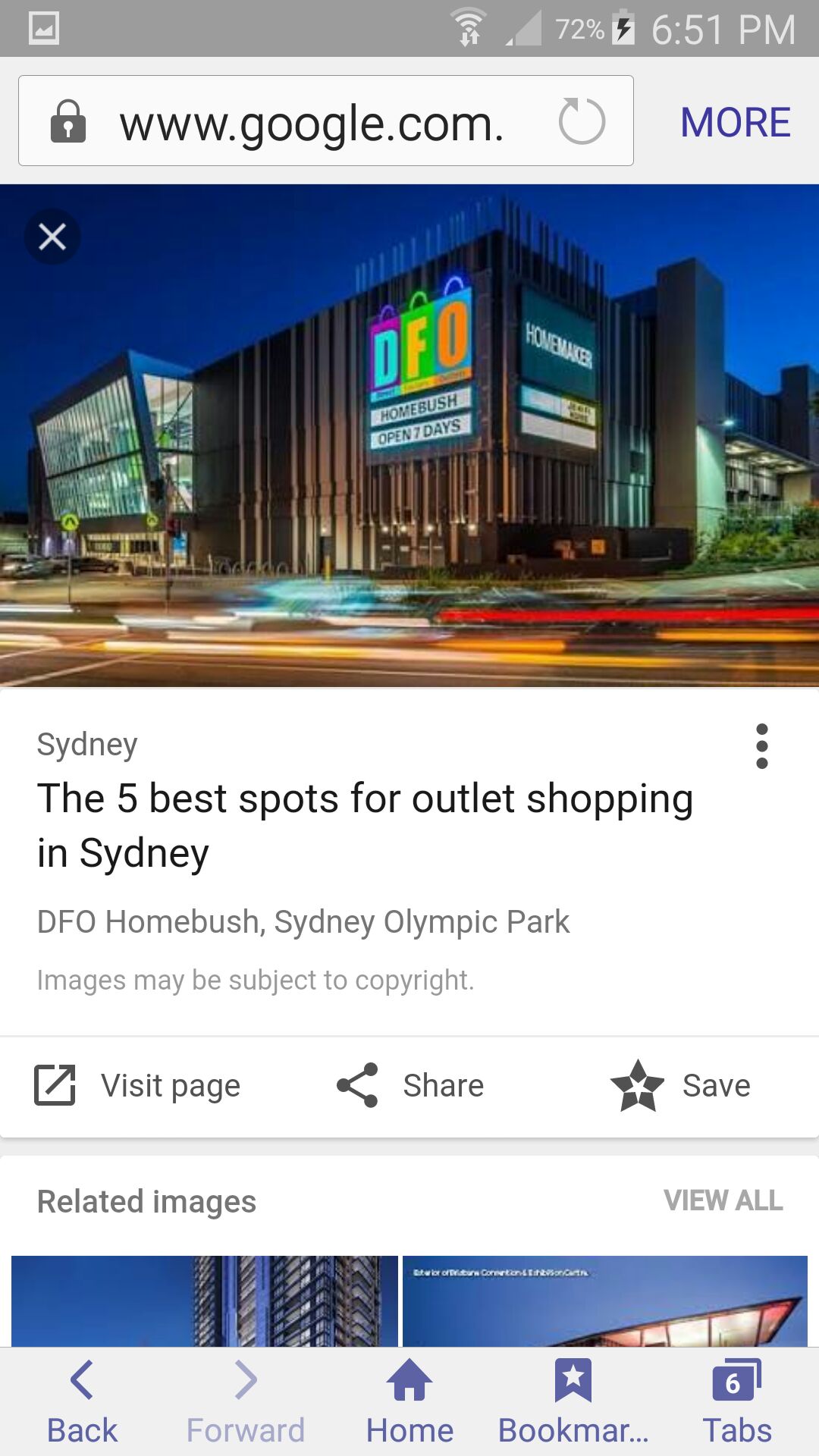Close the image preview
Image resolution: width=819 pixels, height=1456 pixels.
pyautogui.click(x=52, y=237)
